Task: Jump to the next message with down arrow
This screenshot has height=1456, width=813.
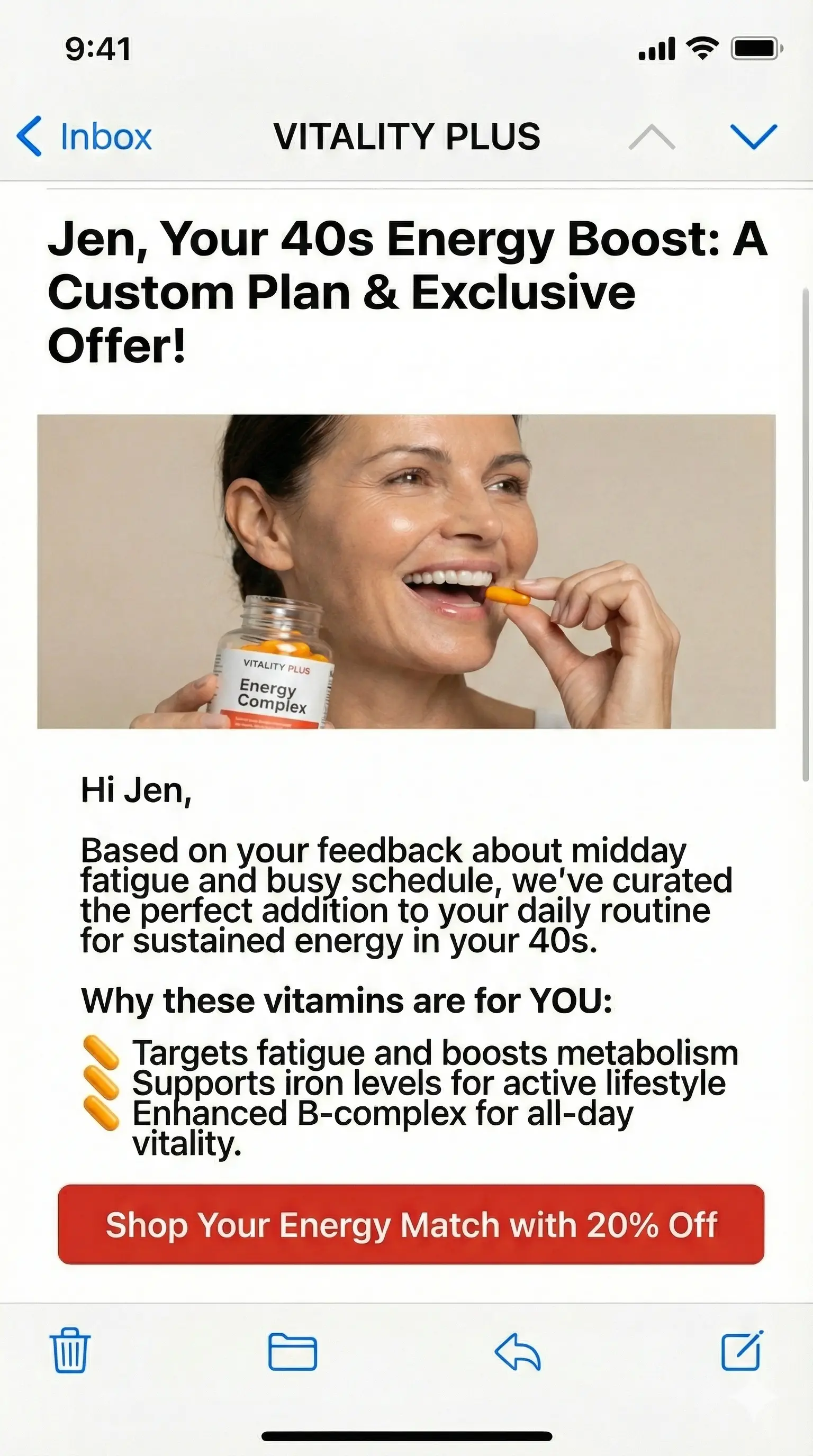Action: click(x=753, y=136)
